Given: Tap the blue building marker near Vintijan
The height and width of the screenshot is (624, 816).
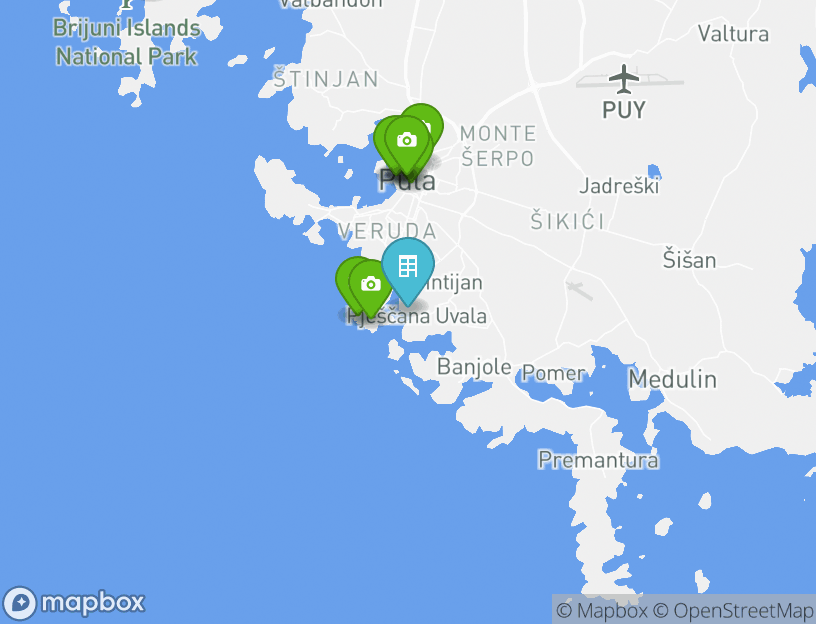Looking at the screenshot, I should [x=408, y=266].
